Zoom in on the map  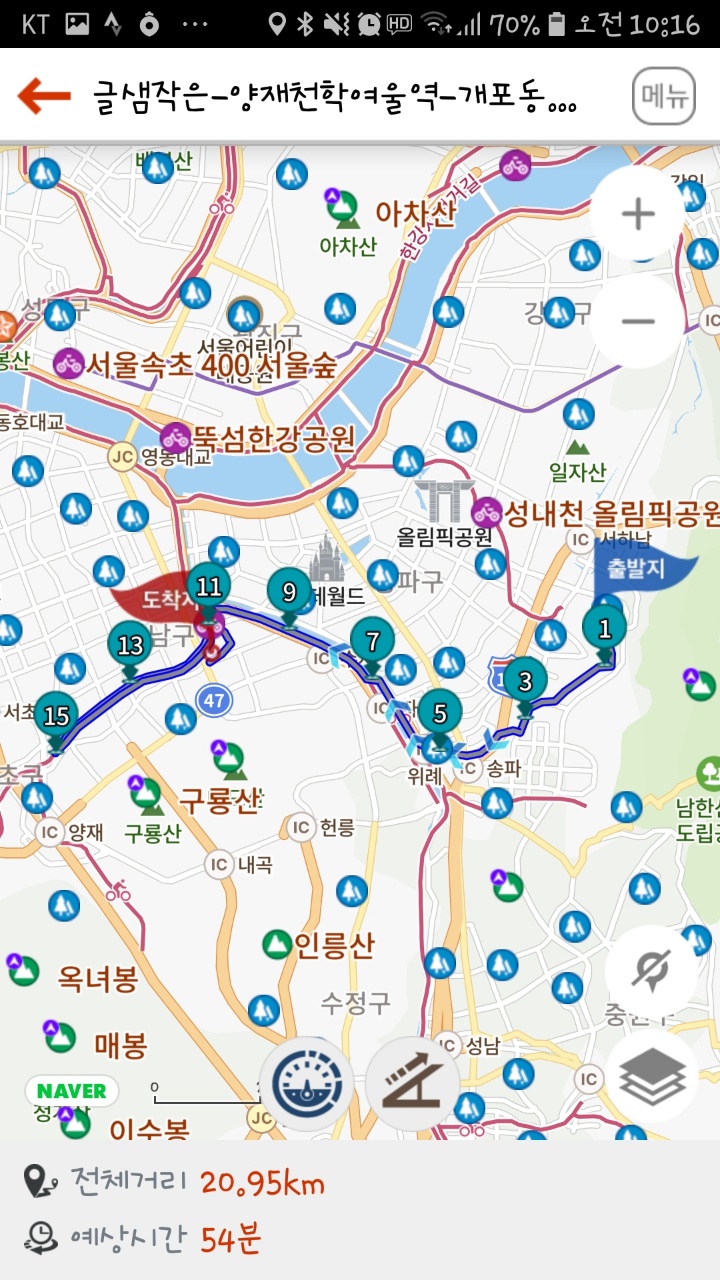pos(637,214)
